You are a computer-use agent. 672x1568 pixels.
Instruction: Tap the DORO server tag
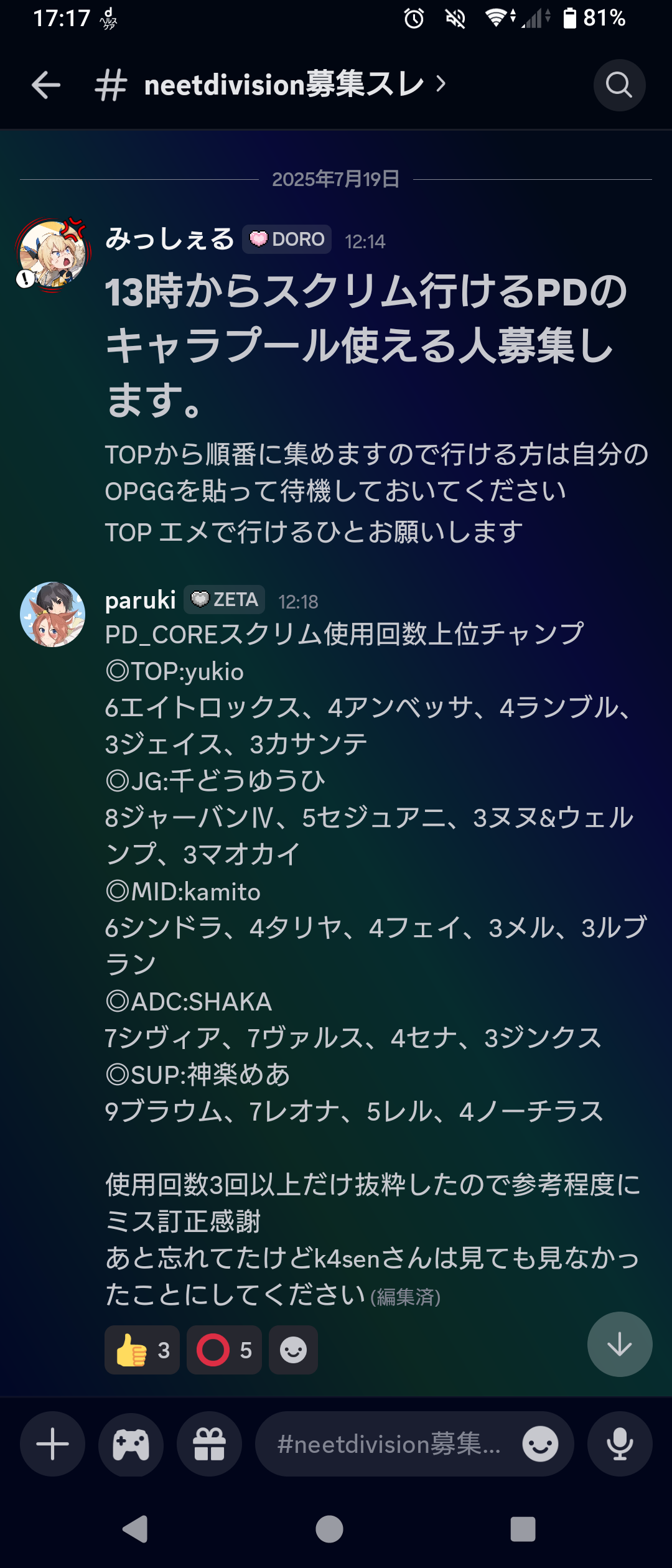point(287,240)
